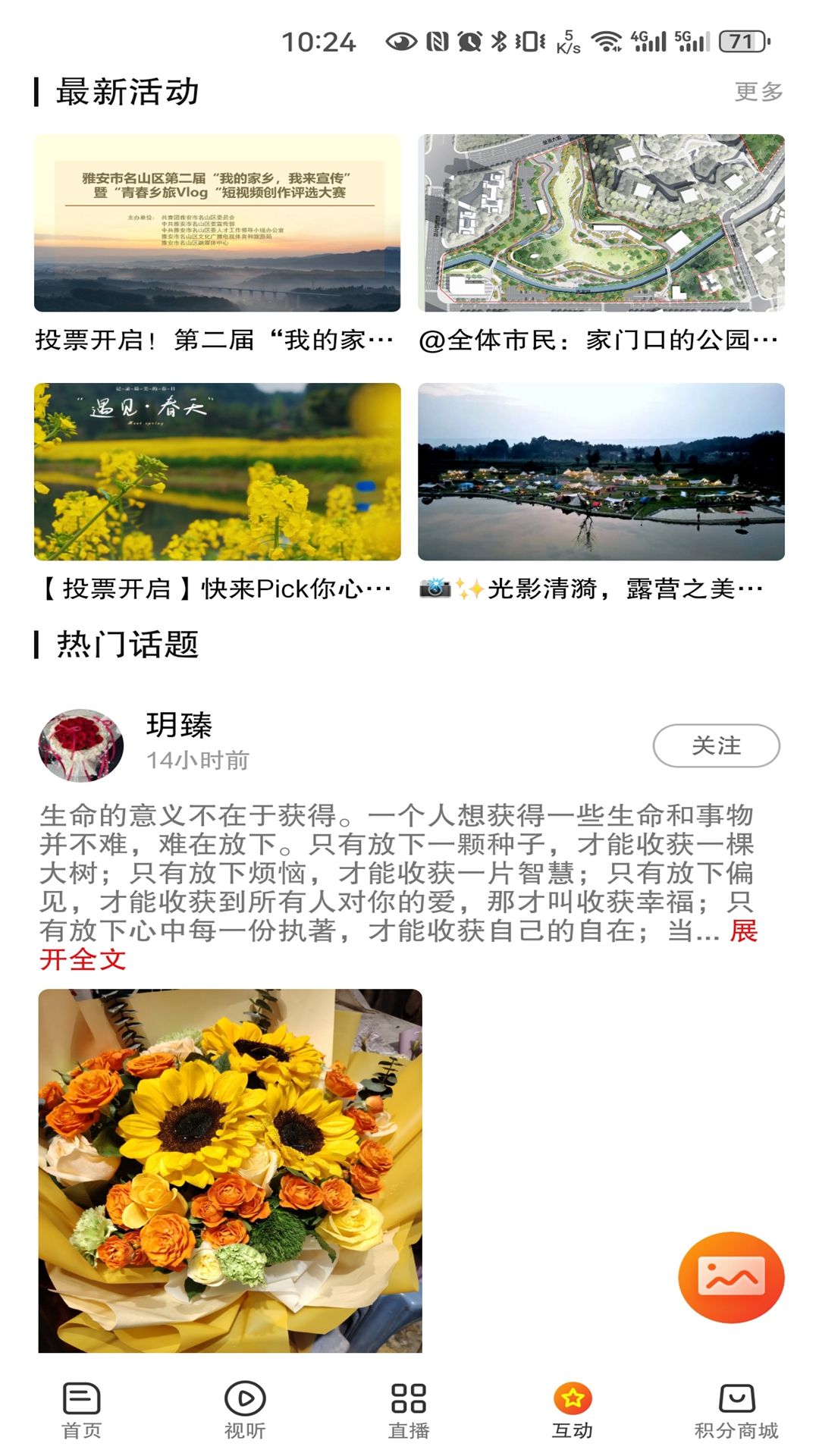Tap the floating orange image post button
The width and height of the screenshot is (819, 1456).
click(x=732, y=1276)
